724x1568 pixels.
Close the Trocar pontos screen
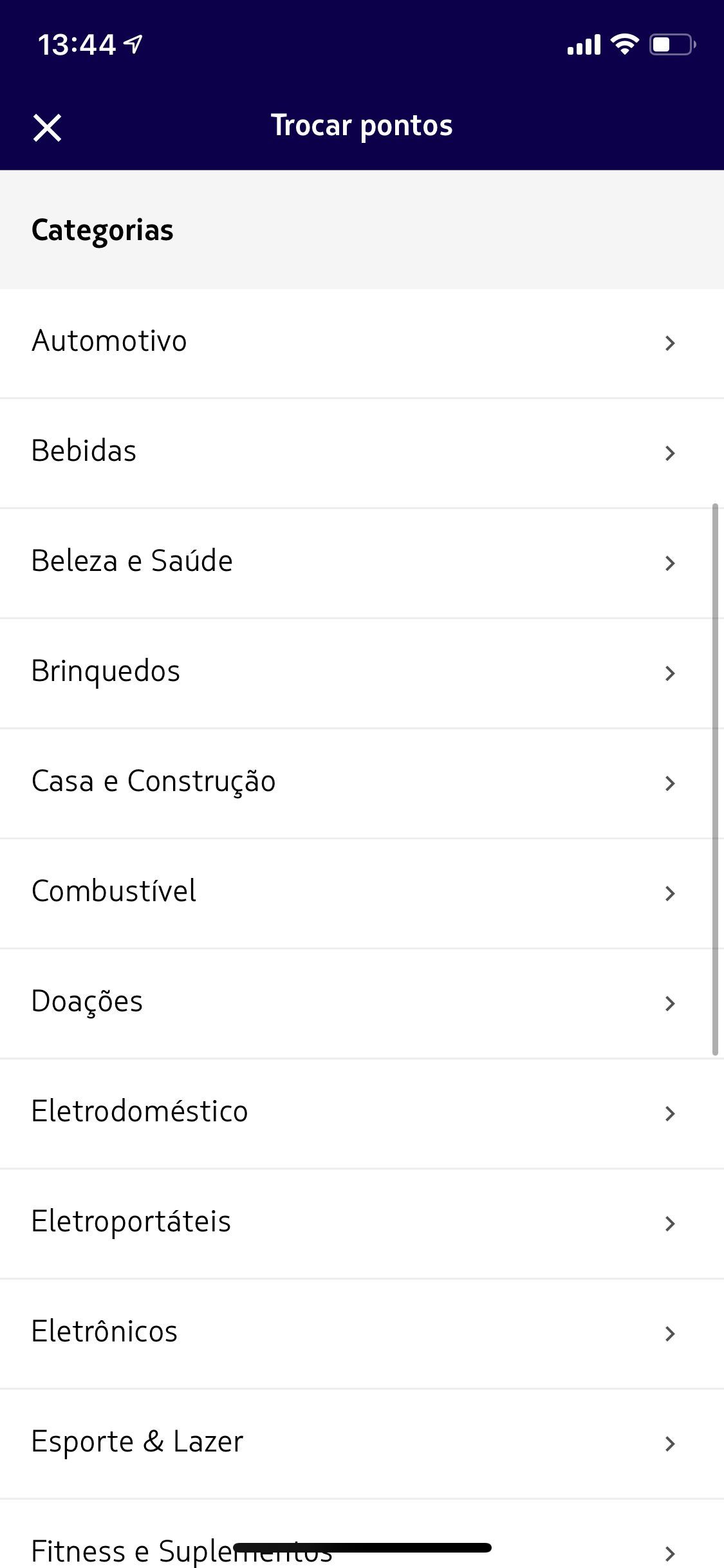pos(48,127)
